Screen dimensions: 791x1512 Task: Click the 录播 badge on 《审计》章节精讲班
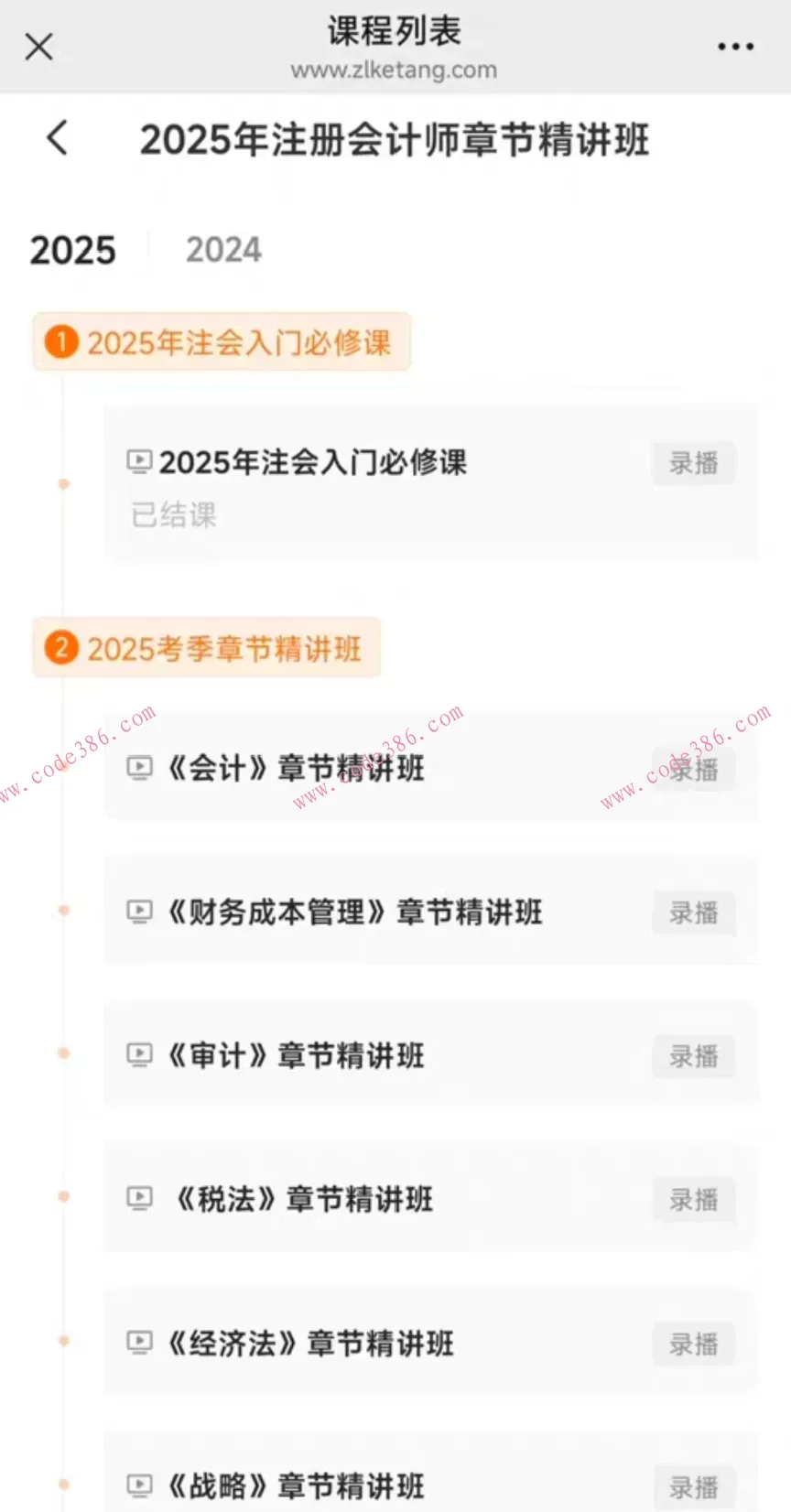coord(693,1056)
